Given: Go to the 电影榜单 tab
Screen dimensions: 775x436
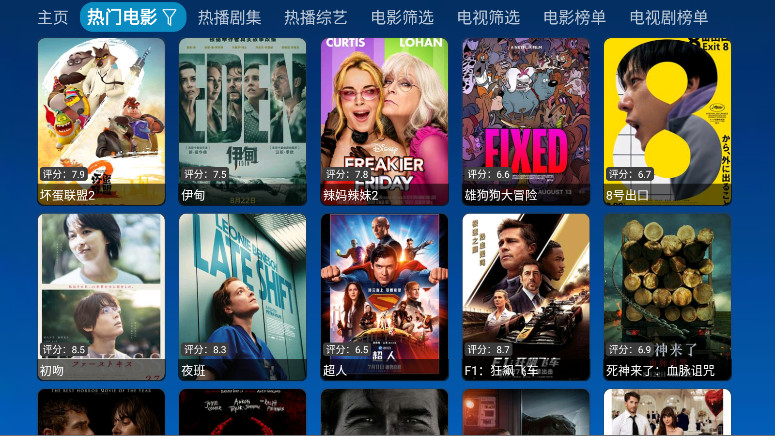Looking at the screenshot, I should tap(575, 17).
